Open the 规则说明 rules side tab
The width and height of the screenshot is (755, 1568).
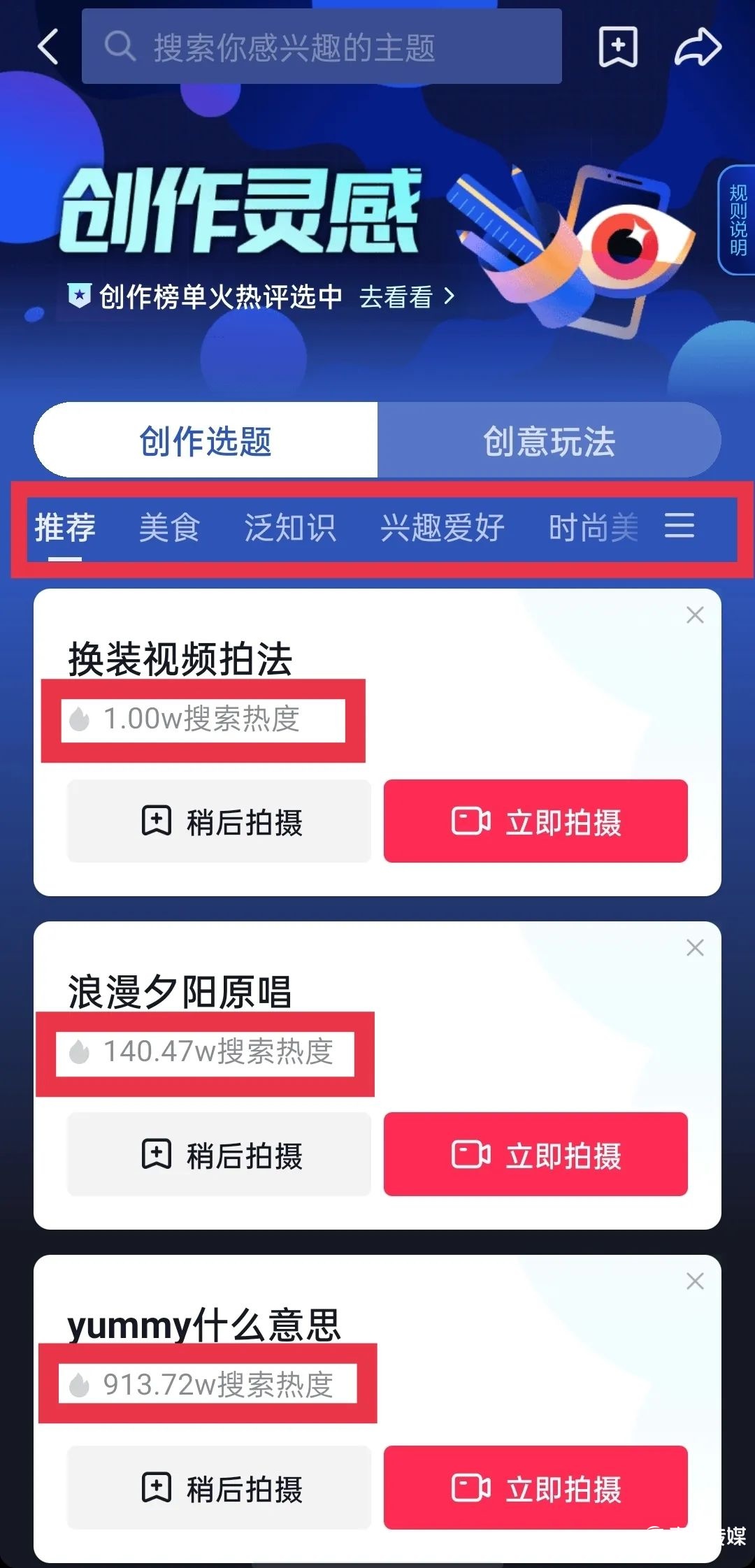(738, 220)
